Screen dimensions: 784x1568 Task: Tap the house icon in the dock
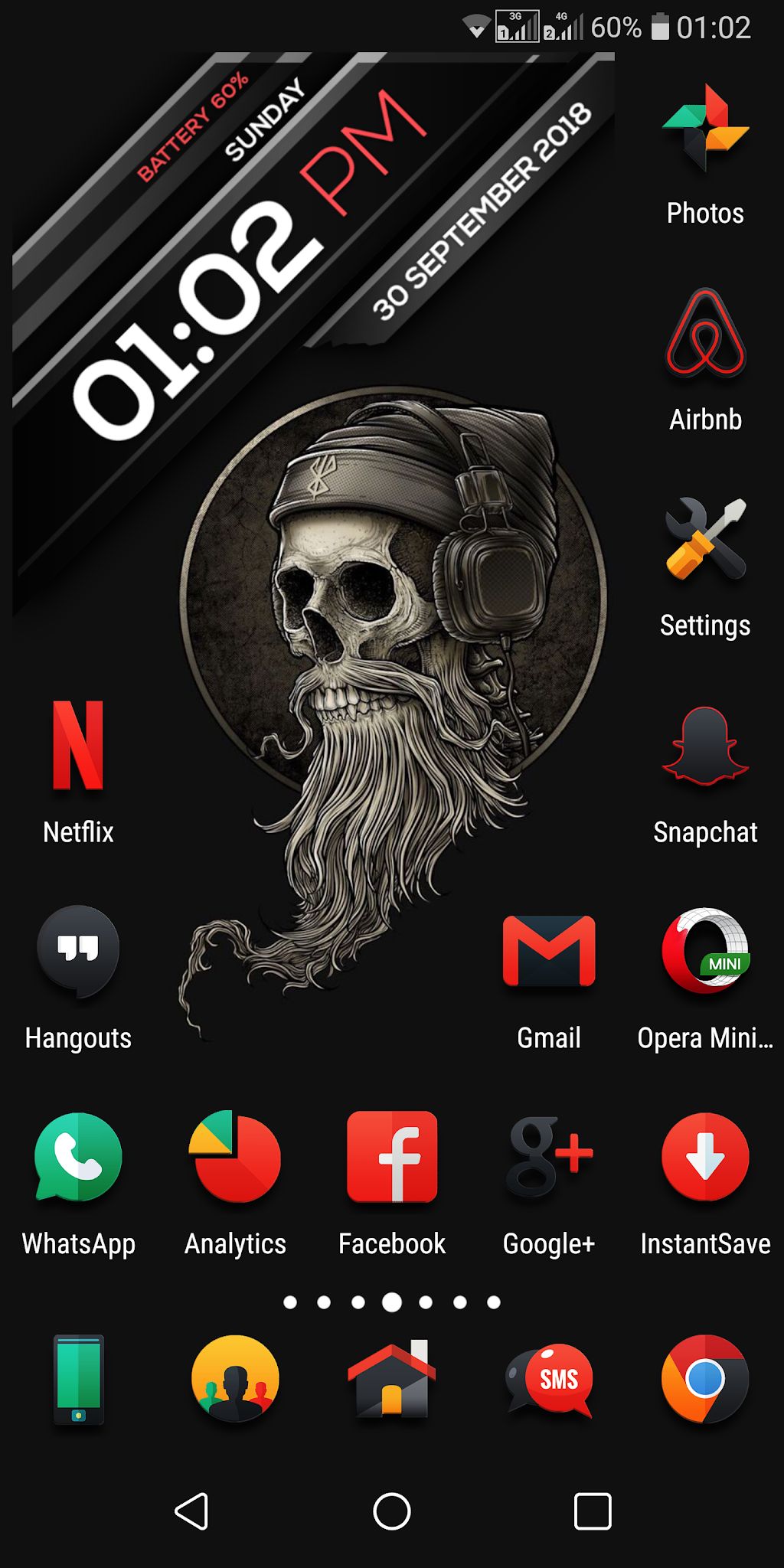pyautogui.click(x=392, y=1379)
